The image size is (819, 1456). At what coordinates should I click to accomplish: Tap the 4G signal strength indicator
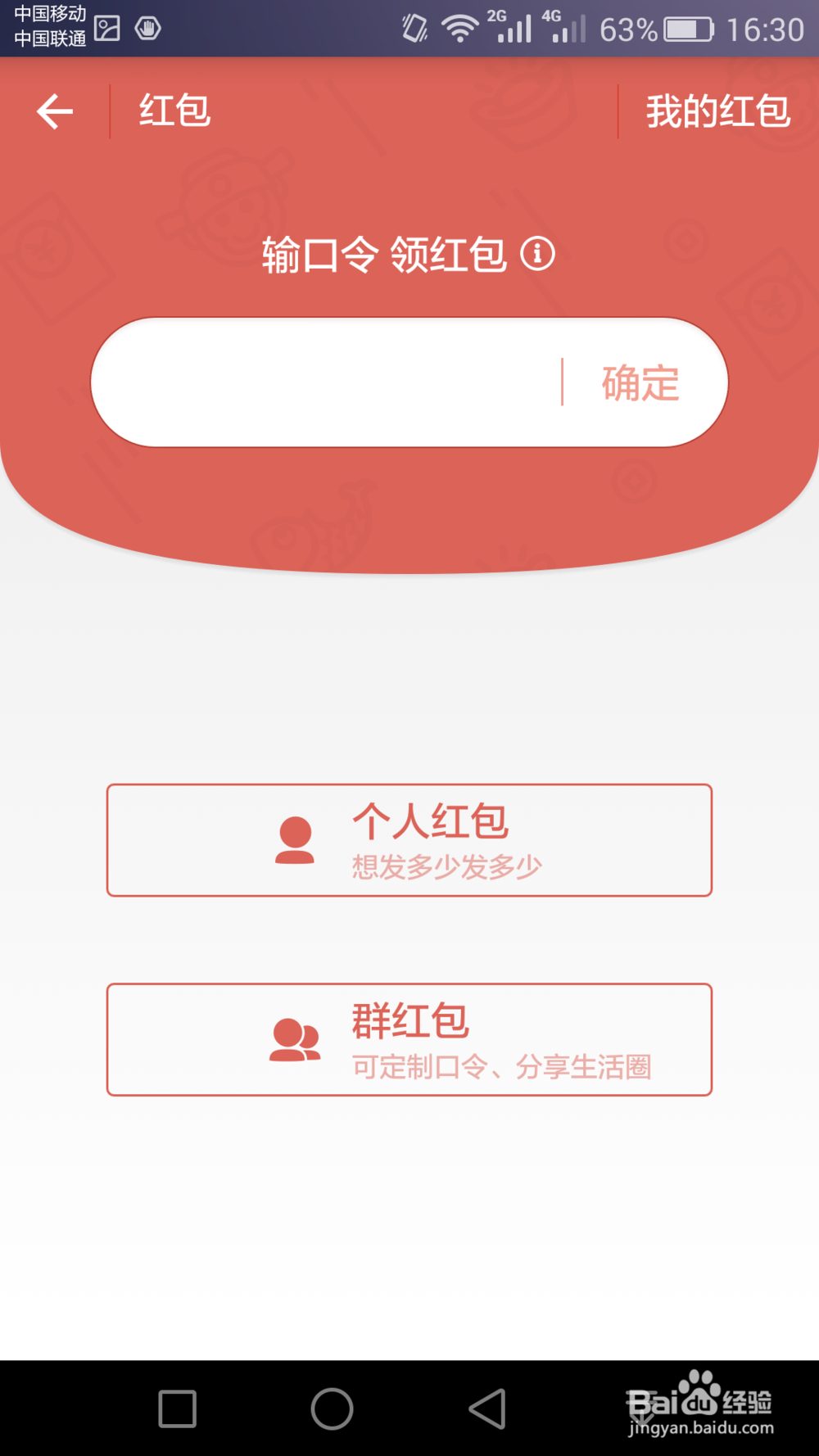567,27
